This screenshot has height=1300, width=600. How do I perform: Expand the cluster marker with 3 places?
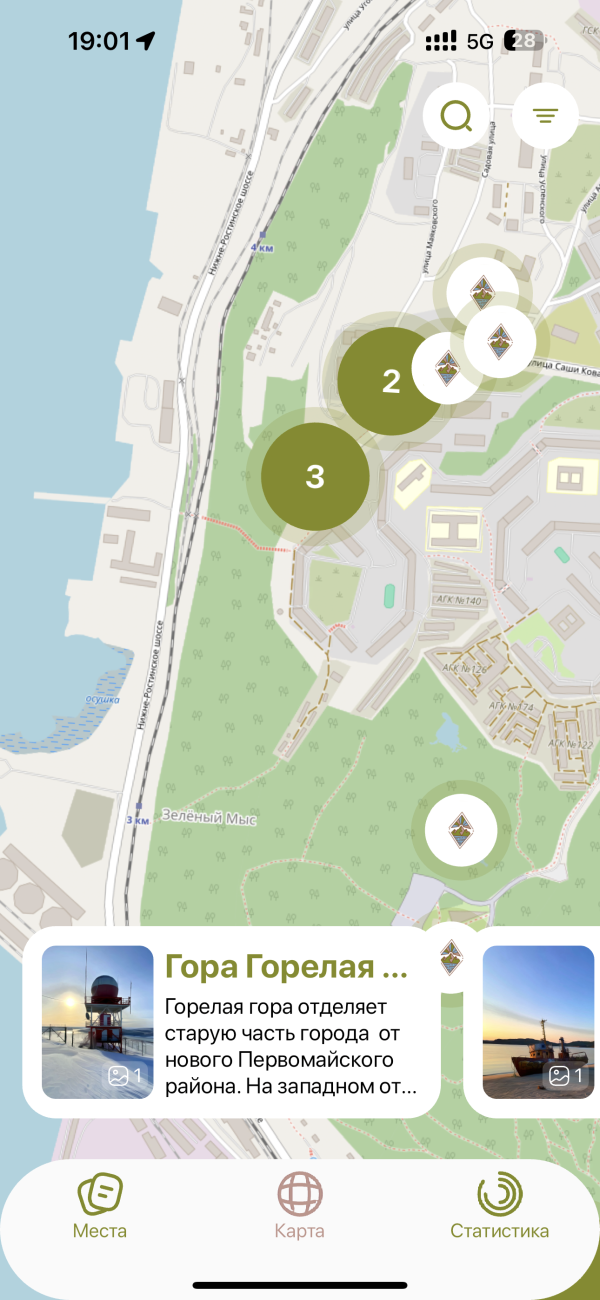pos(315,477)
